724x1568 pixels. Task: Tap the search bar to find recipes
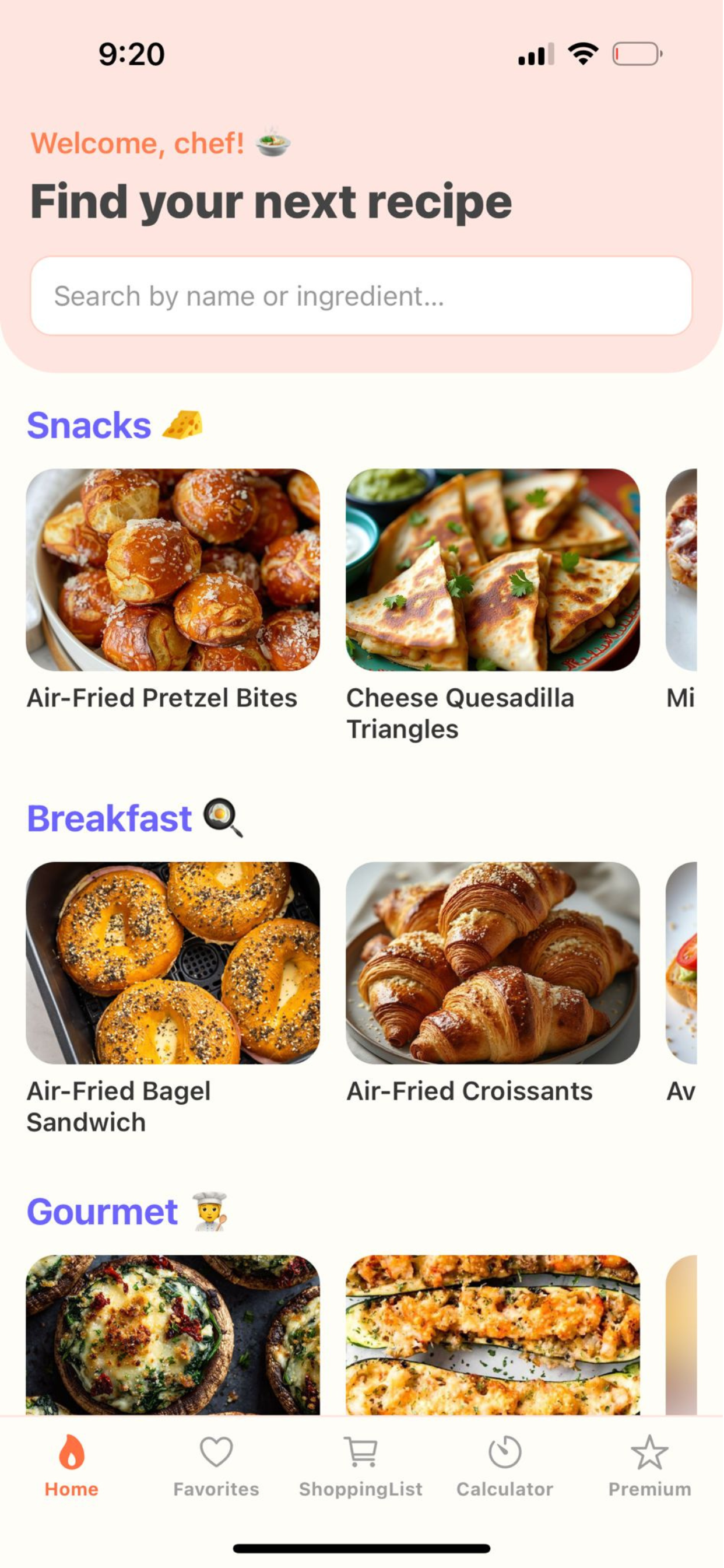pyautogui.click(x=361, y=296)
